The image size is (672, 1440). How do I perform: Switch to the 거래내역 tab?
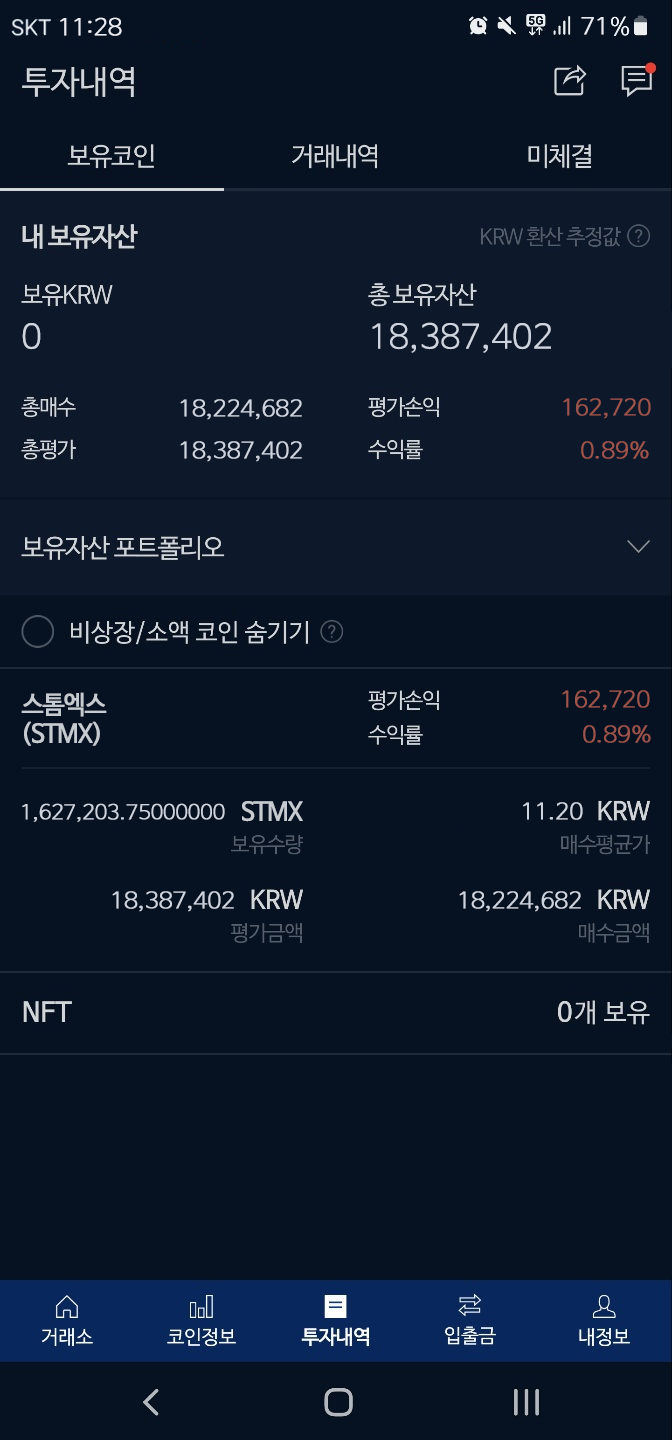335,156
